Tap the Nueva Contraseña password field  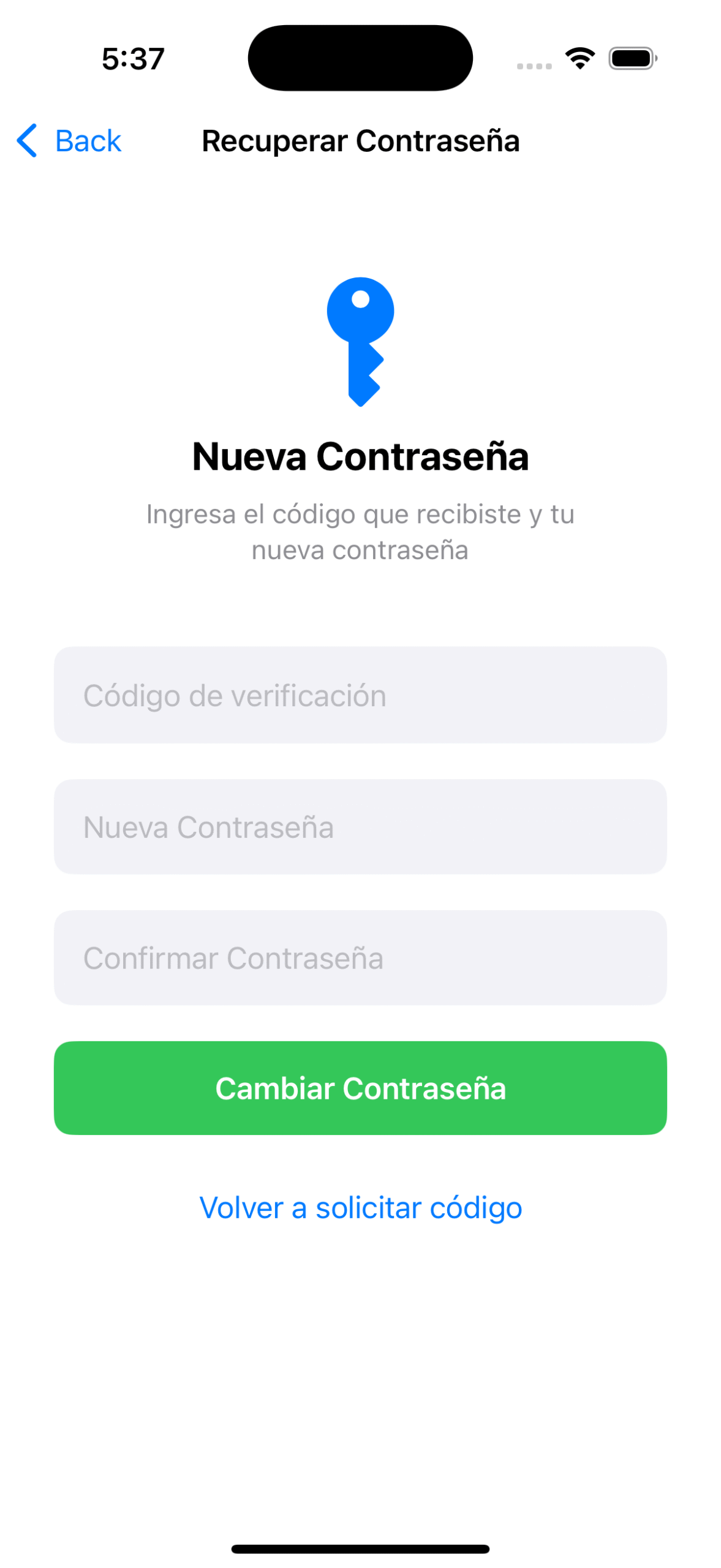pos(360,827)
